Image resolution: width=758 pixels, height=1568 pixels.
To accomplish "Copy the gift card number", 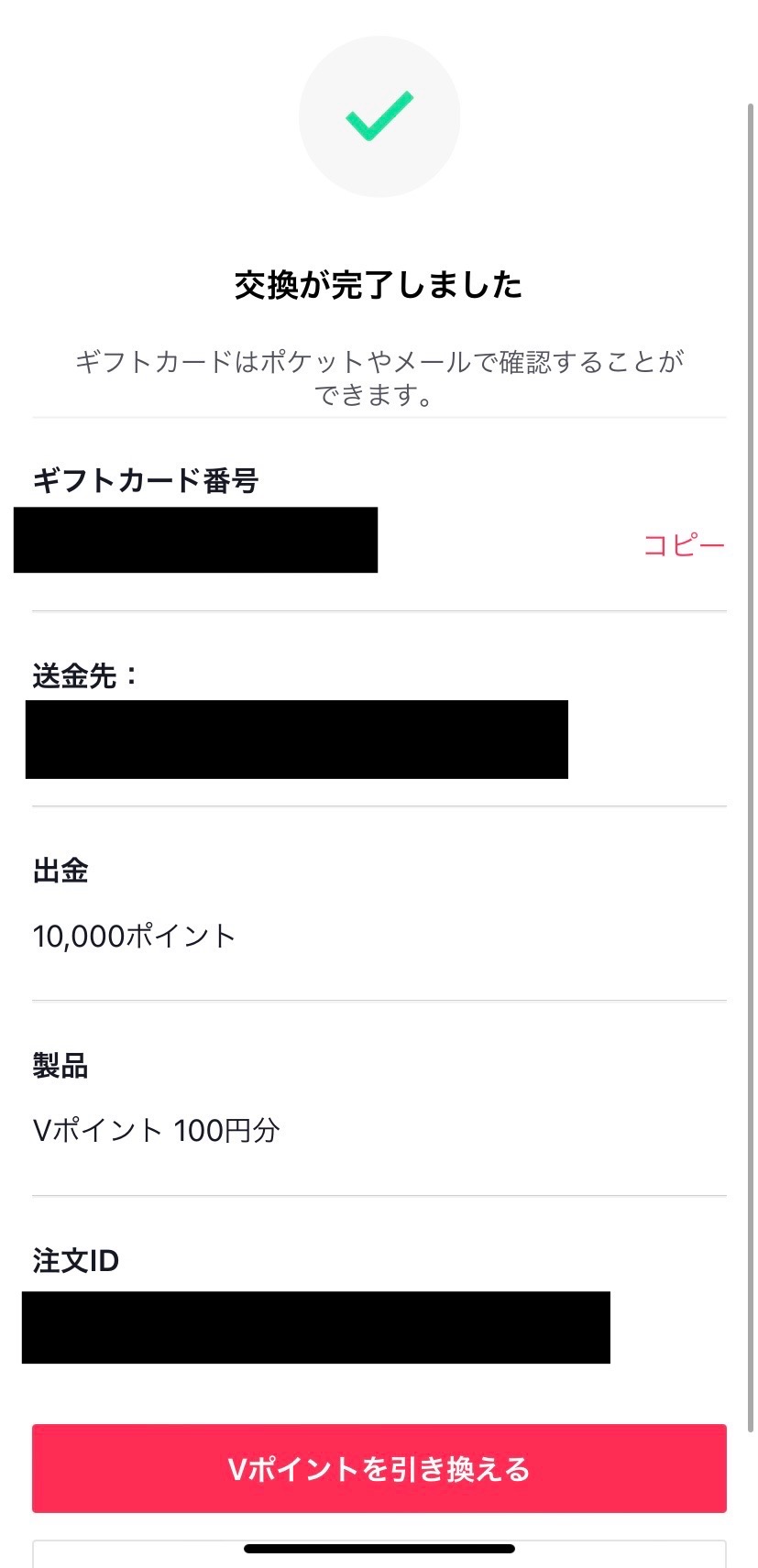I will coord(683,545).
